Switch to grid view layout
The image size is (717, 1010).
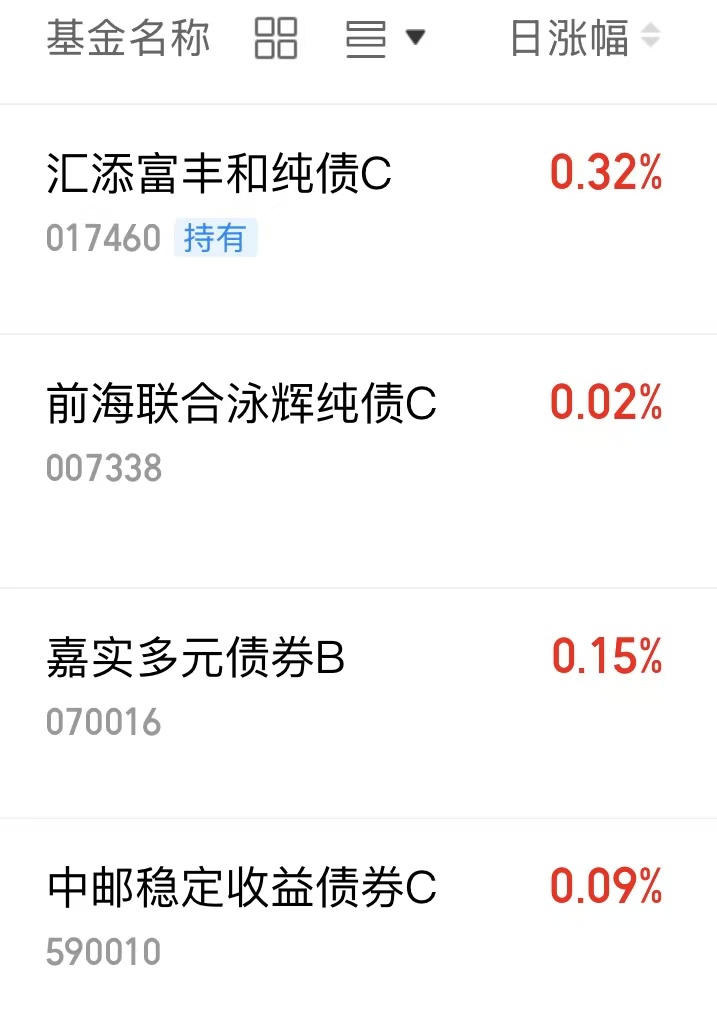(276, 38)
